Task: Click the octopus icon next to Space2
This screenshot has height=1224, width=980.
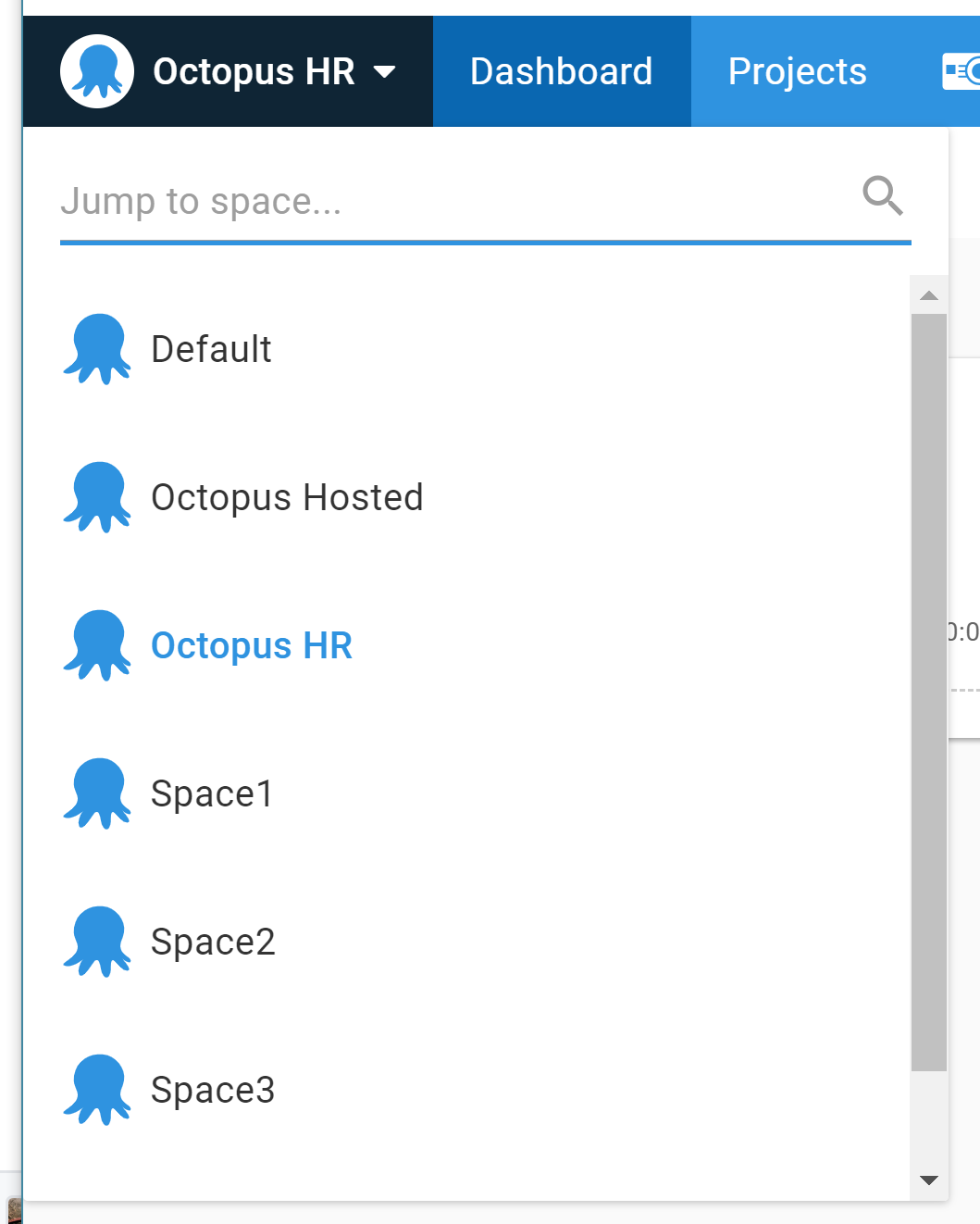Action: (96, 942)
